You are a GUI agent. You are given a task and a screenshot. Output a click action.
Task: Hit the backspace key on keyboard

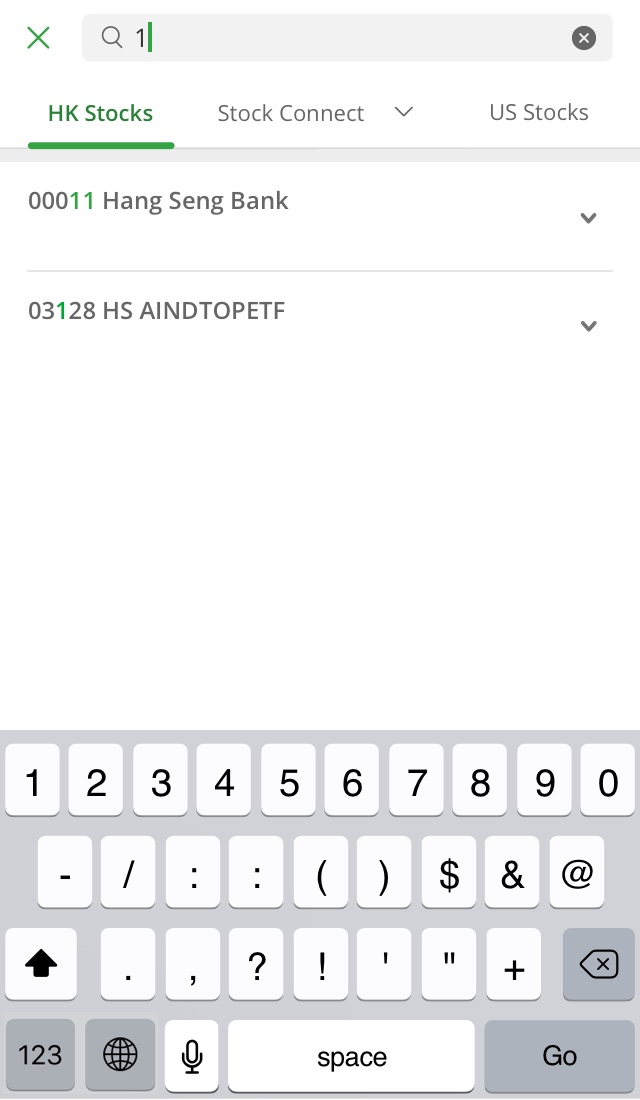coord(599,964)
